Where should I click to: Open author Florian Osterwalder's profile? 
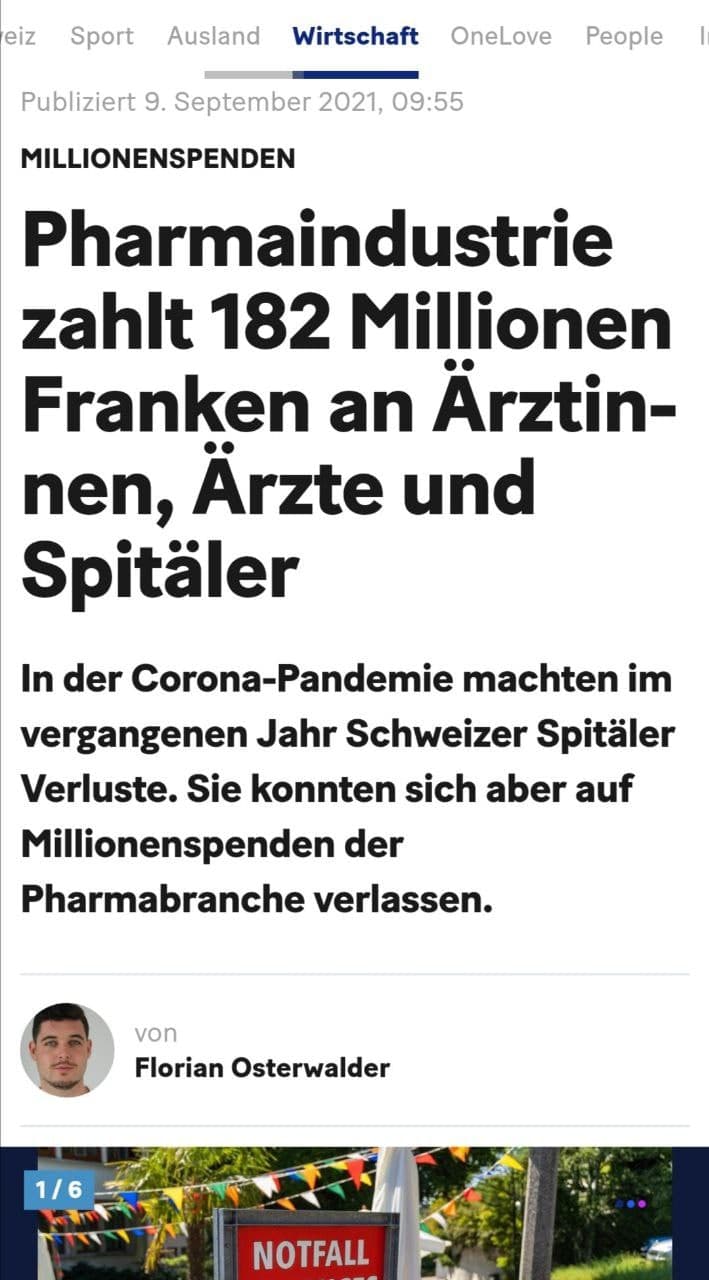coord(261,1067)
